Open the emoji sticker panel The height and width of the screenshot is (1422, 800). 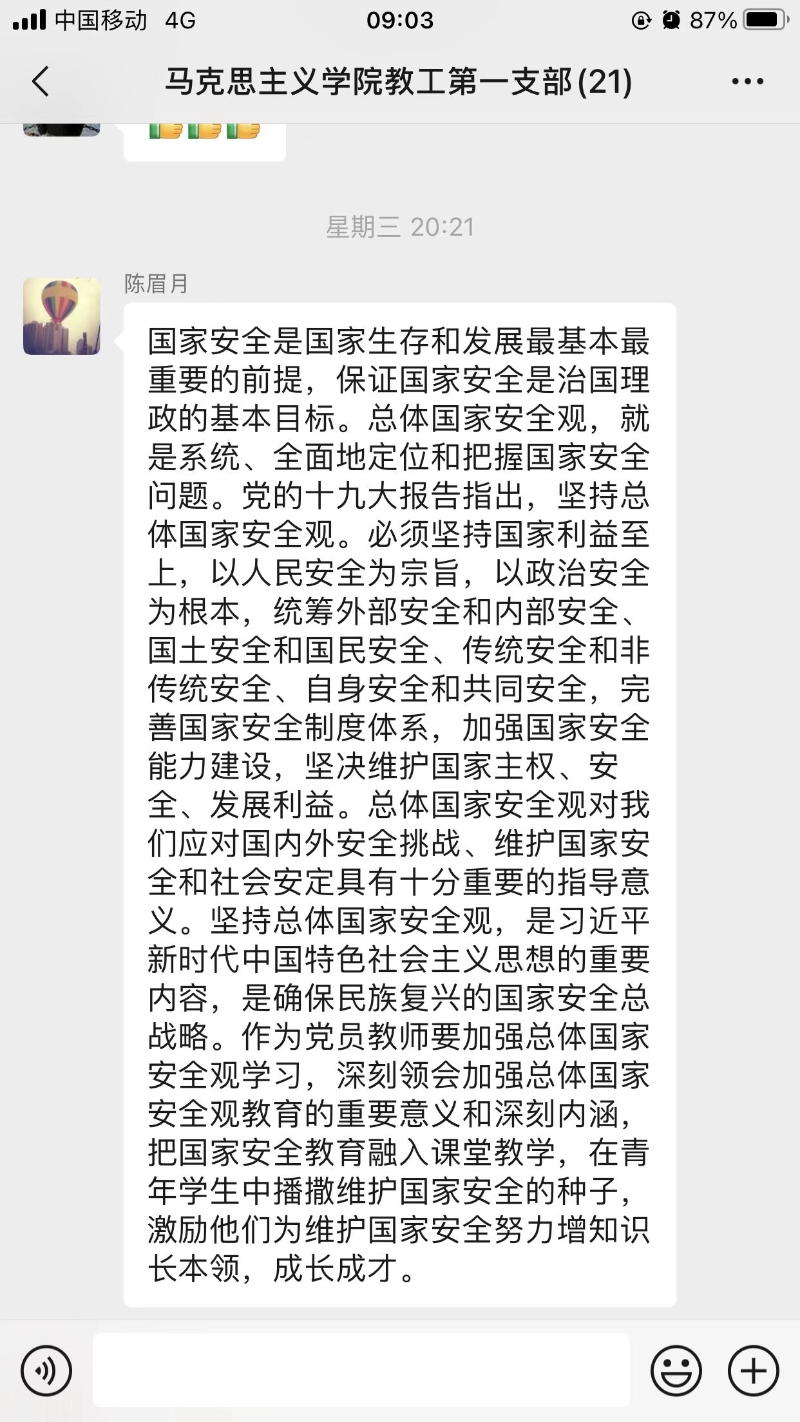[x=676, y=1370]
